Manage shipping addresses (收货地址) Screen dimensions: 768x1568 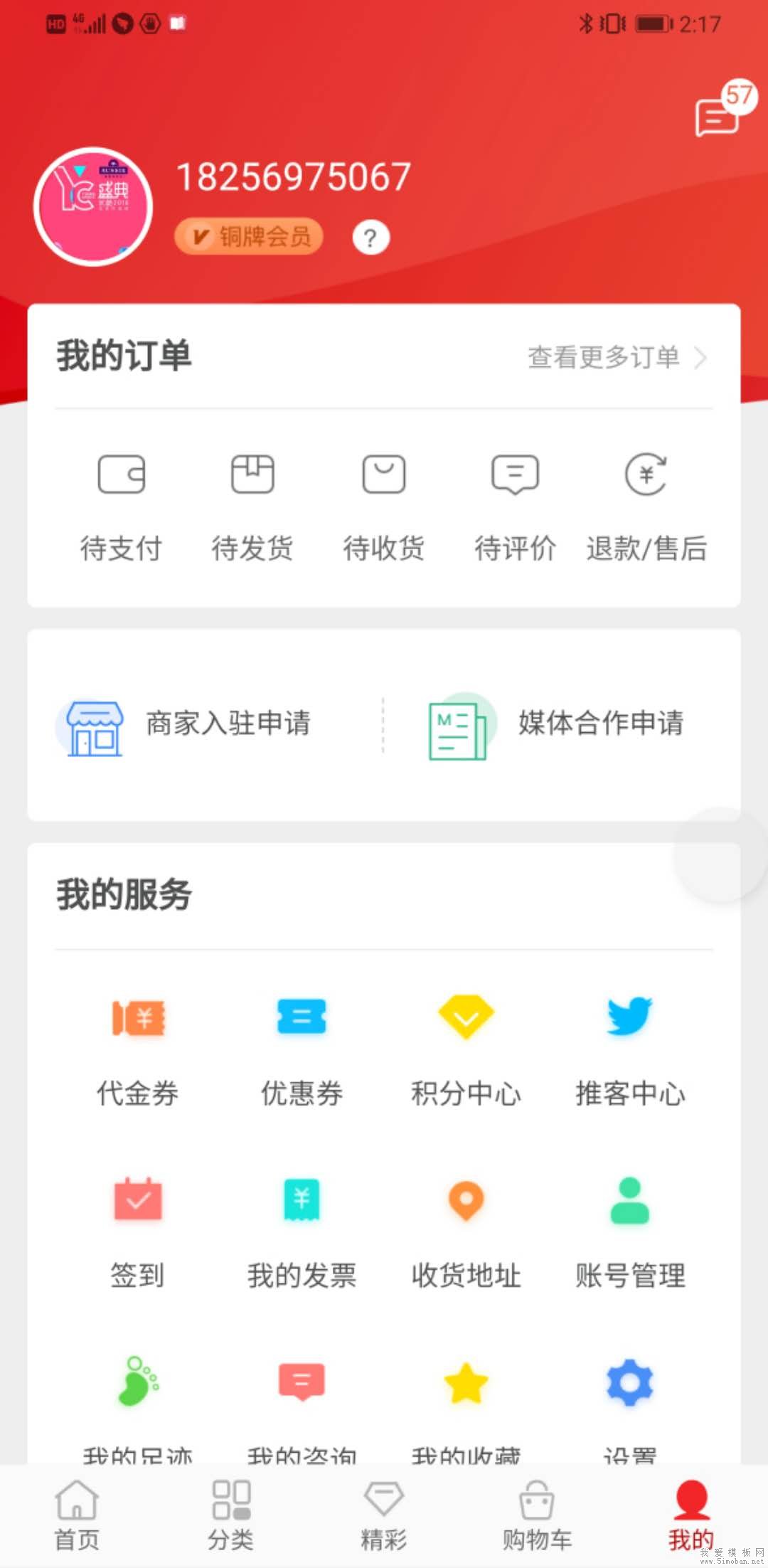[466, 1232]
